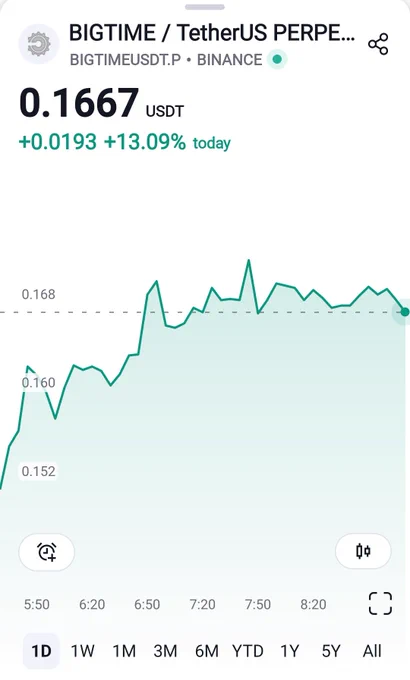
Task: Select the 1D timeframe
Action: click(41, 651)
